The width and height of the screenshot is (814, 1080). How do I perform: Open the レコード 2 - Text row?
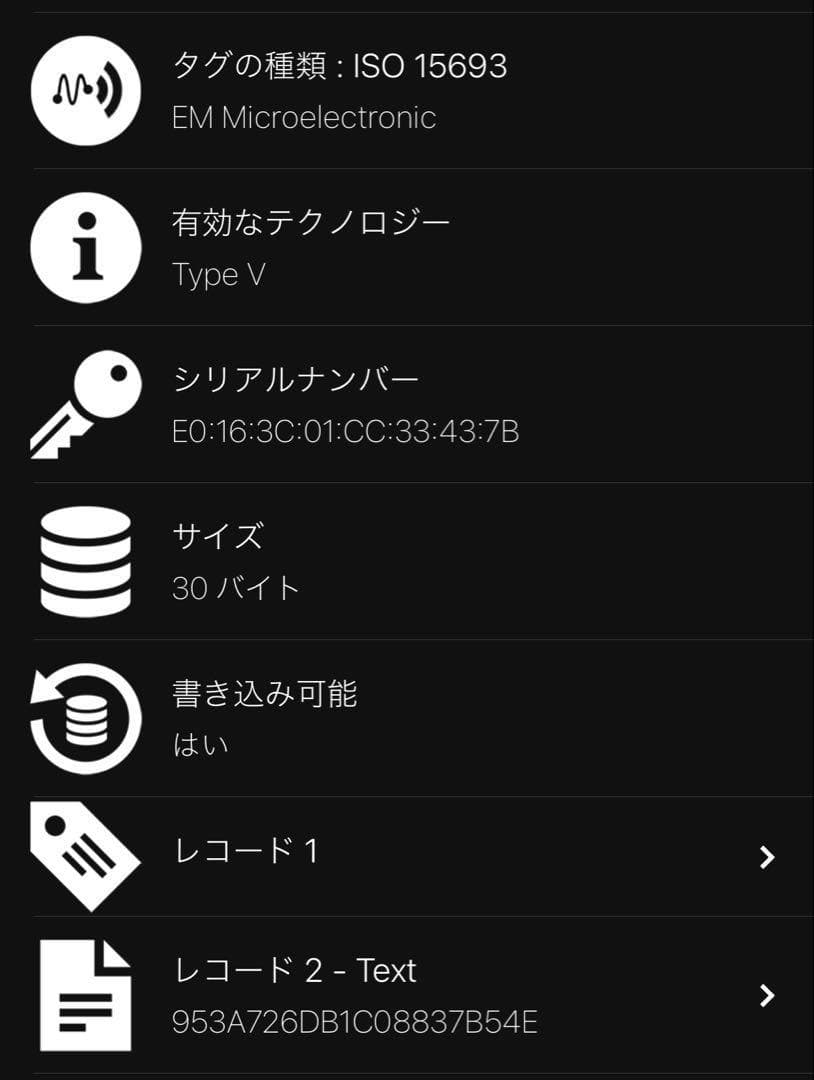point(420,995)
